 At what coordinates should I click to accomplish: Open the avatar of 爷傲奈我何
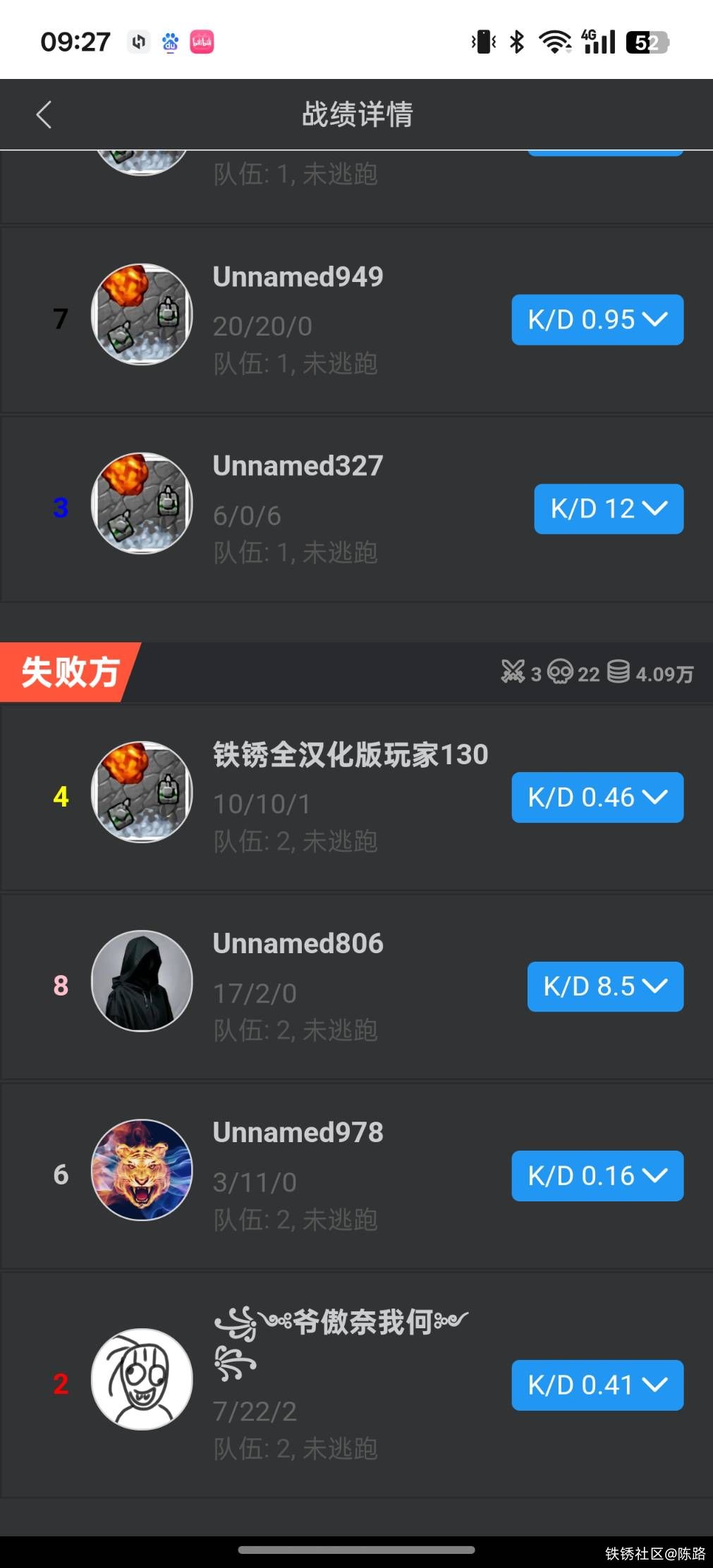point(142,1379)
